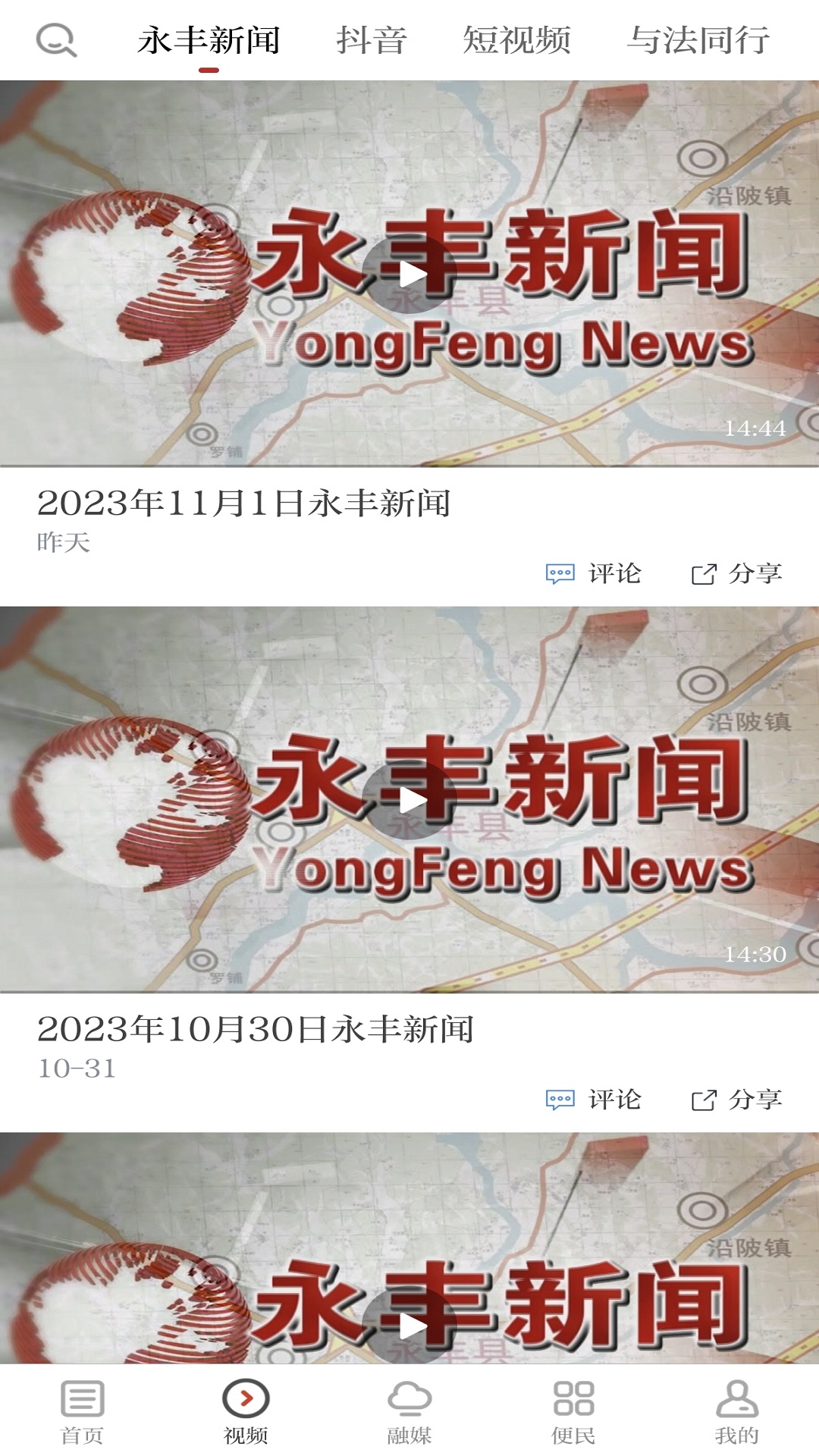The width and height of the screenshot is (819, 1456).
Task: Open the 便民 tab
Action: point(573,1412)
